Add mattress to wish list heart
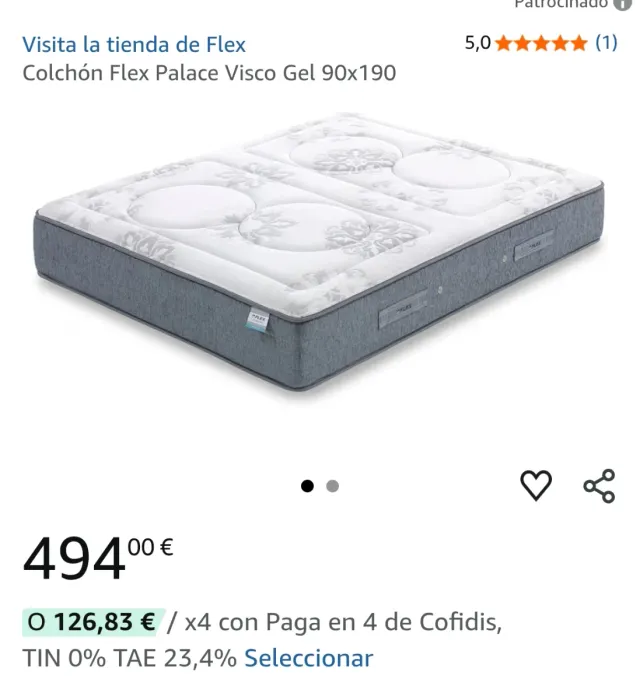This screenshot has width=640, height=700. (536, 486)
